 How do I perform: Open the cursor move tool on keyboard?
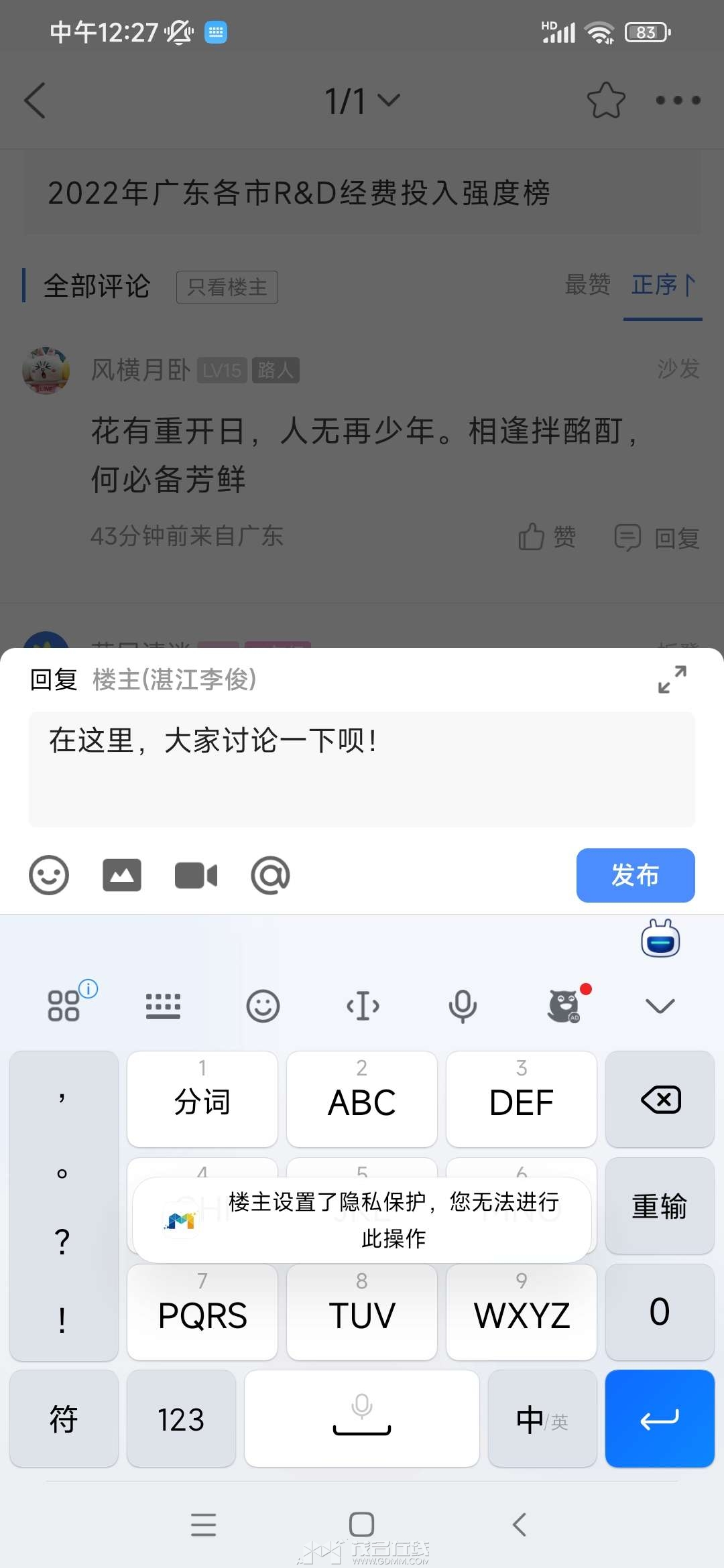(x=363, y=1006)
